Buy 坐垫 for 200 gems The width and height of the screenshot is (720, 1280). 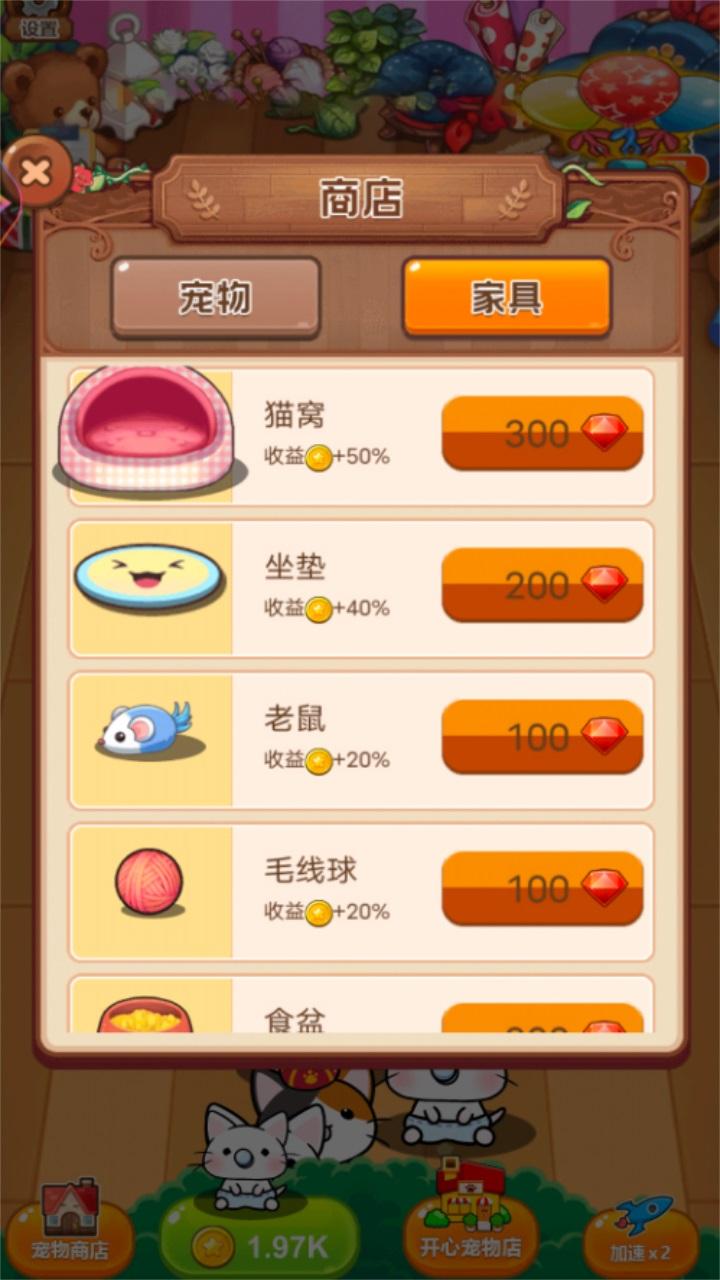point(542,585)
